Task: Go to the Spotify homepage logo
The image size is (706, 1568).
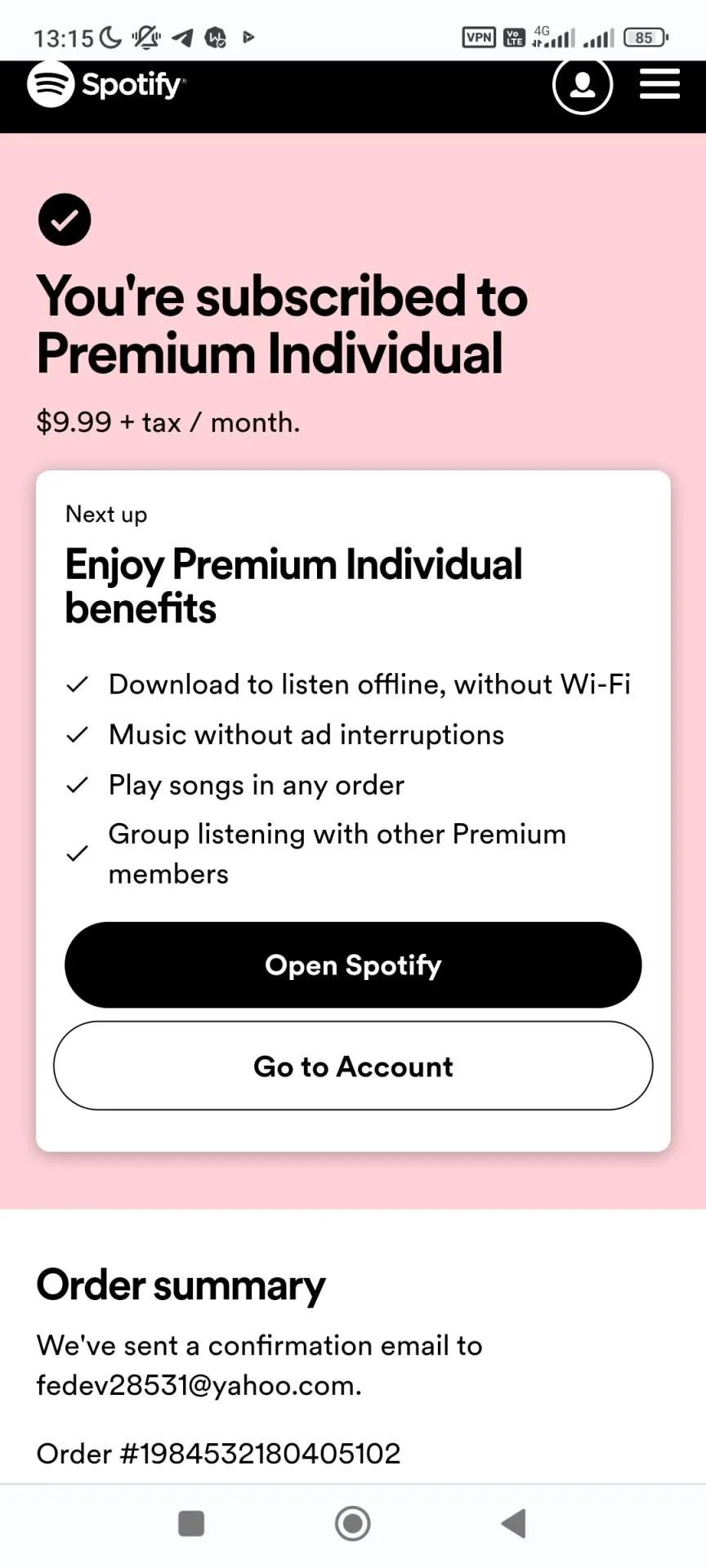Action: pos(106,84)
